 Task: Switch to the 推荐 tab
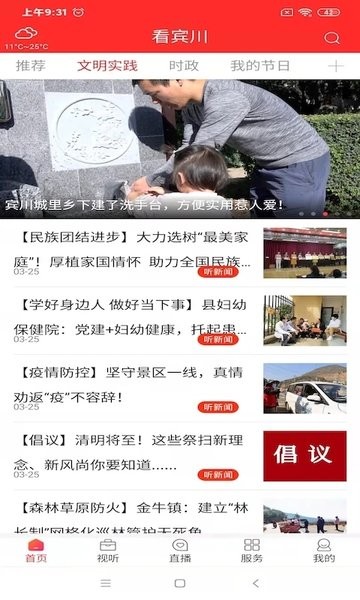(x=31, y=66)
